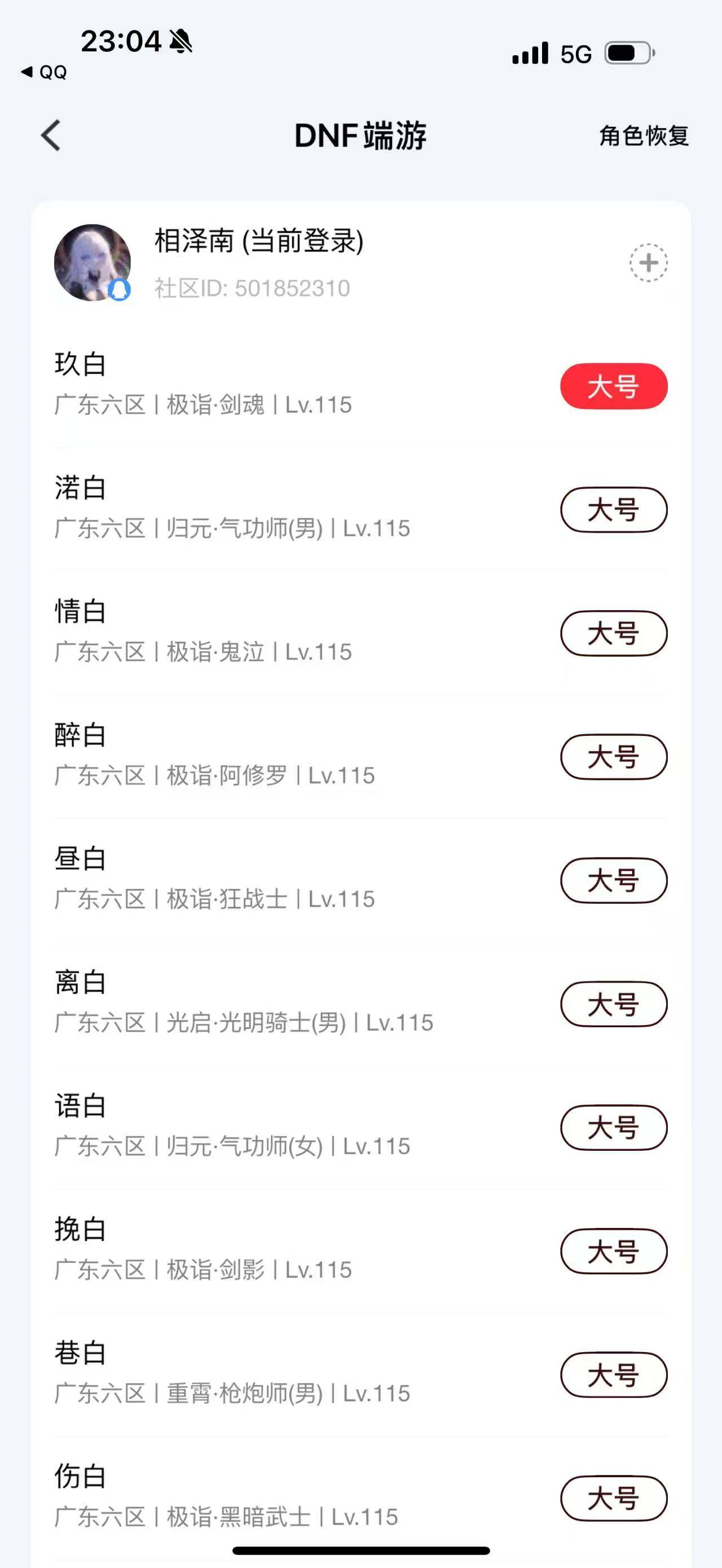
Task: Select 大号 next to 昼白
Action: click(x=614, y=881)
